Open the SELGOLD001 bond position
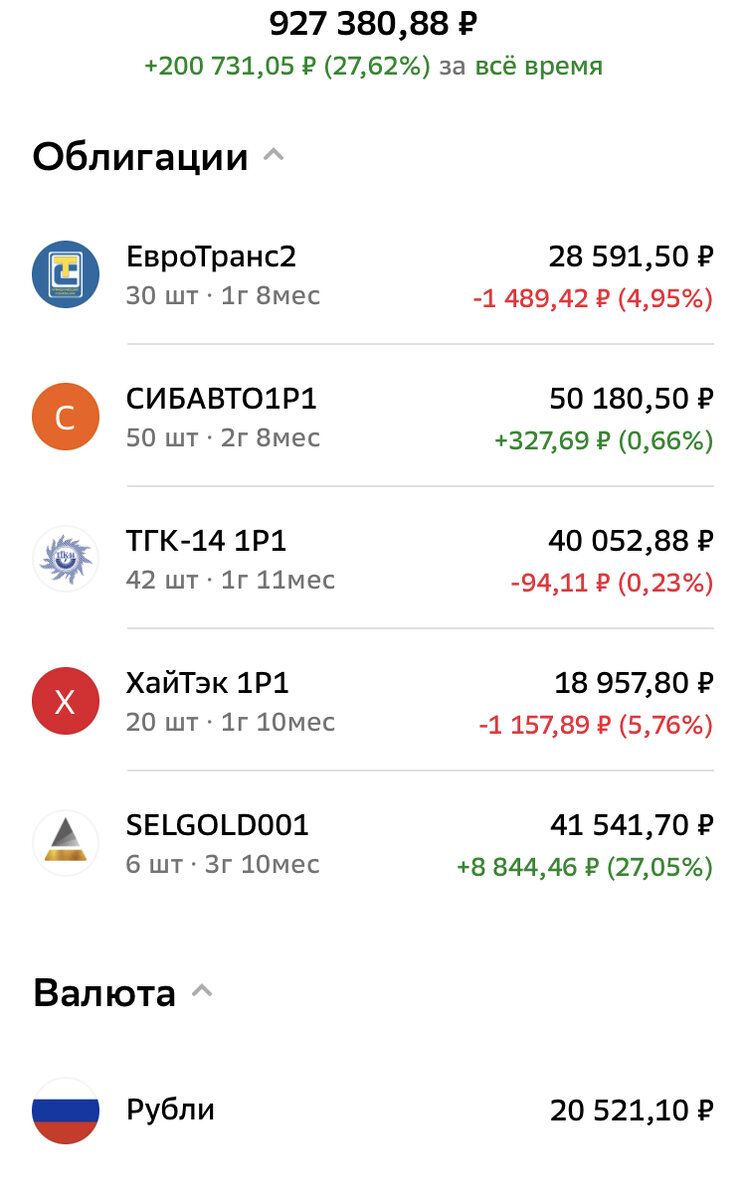746x1200 pixels. coord(372,843)
